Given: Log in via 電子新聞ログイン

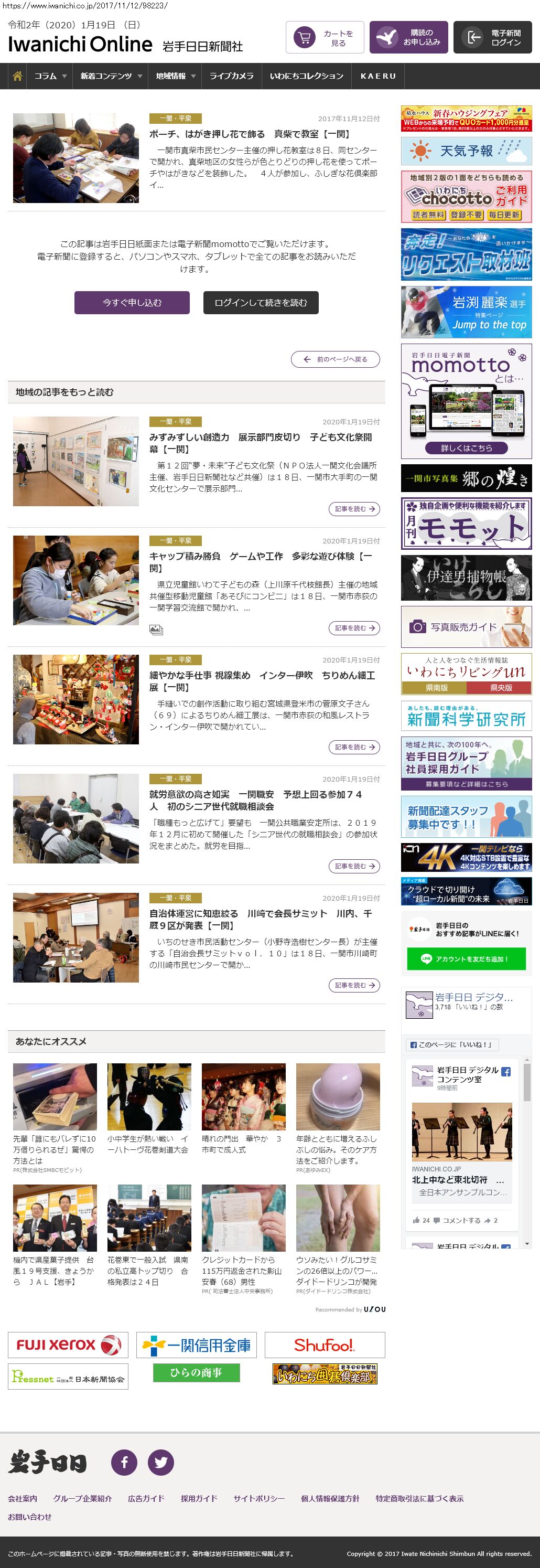Looking at the screenshot, I should pyautogui.click(x=492, y=38).
